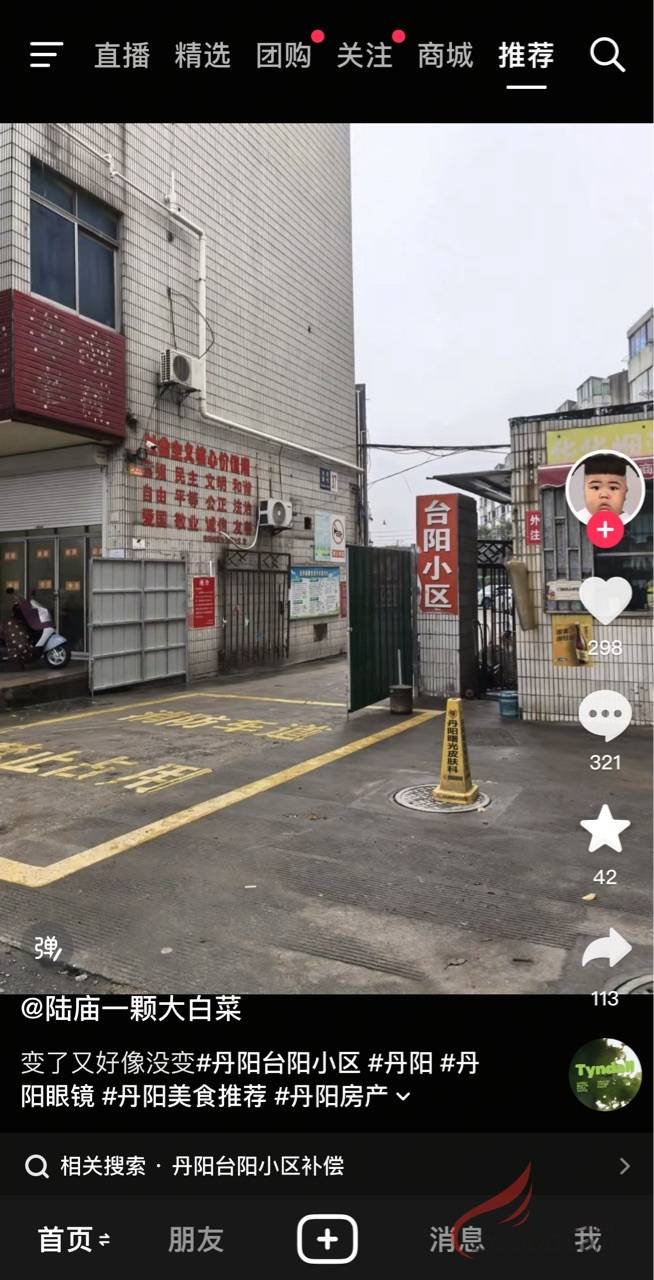
Task: Go to the 朋友 tab
Action: click(196, 1240)
